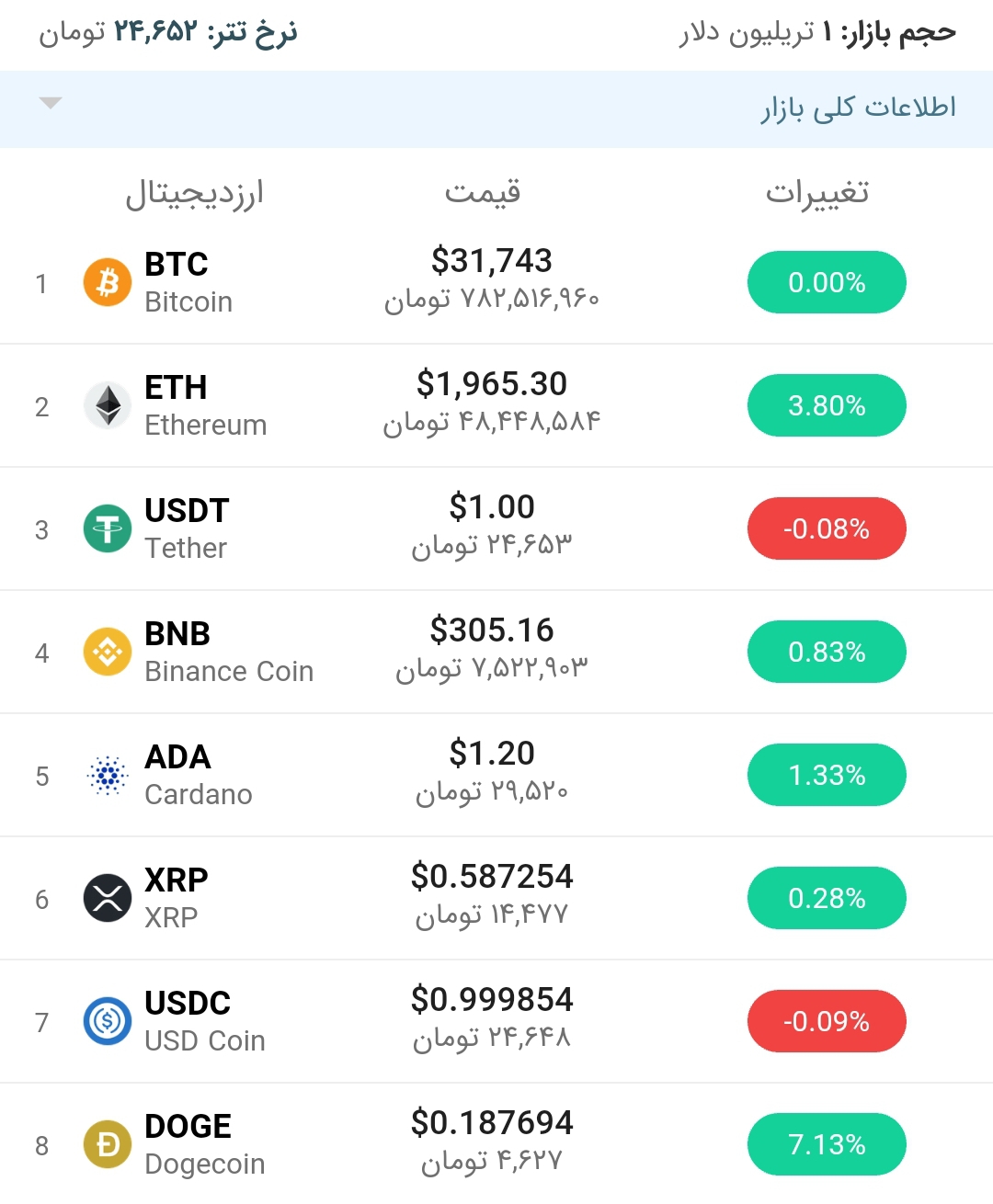The width and height of the screenshot is (993, 1204).
Task: Click the USD Coin USDC logo icon
Action: coord(107,1021)
